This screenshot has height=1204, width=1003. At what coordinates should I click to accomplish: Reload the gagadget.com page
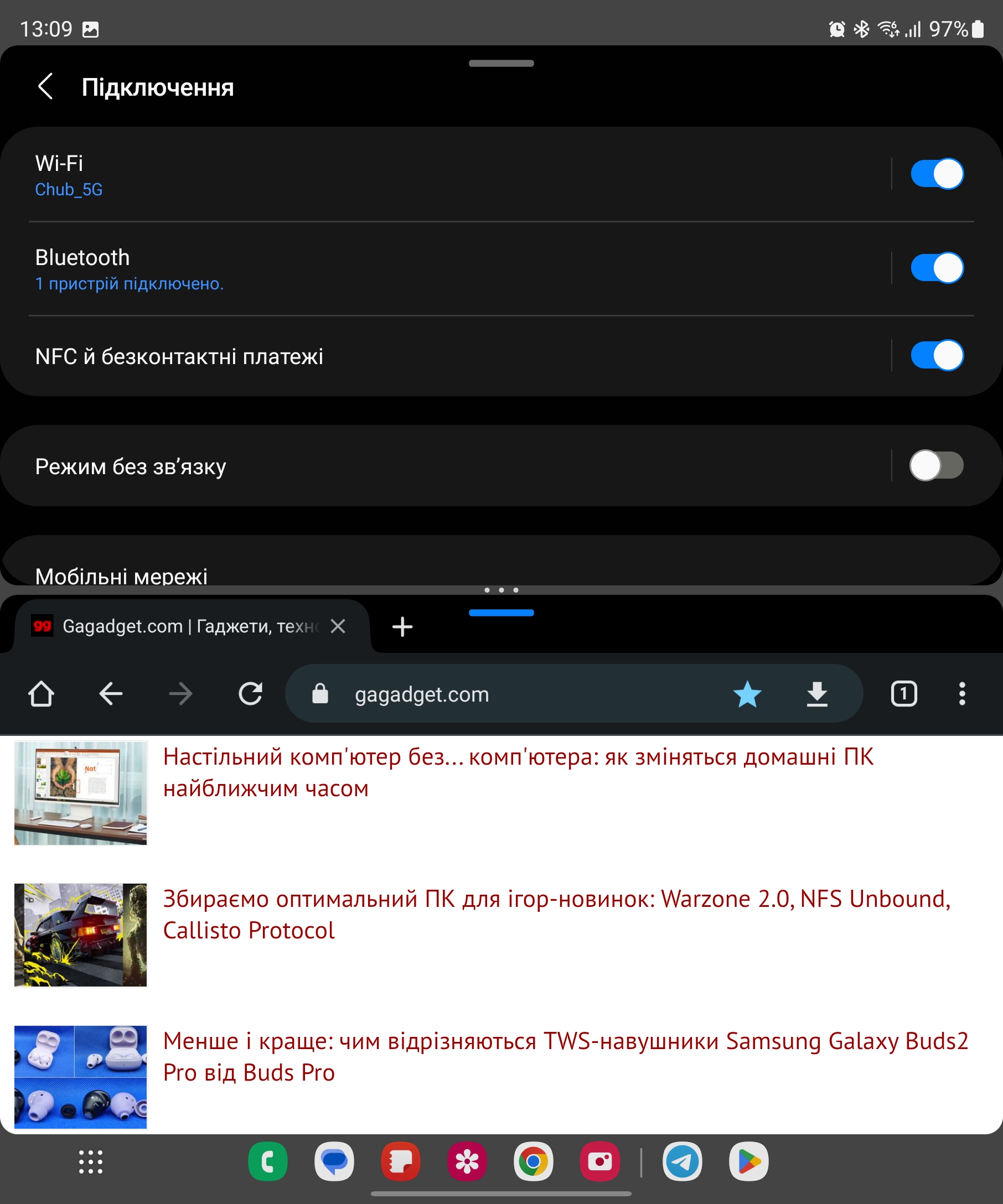point(251,694)
